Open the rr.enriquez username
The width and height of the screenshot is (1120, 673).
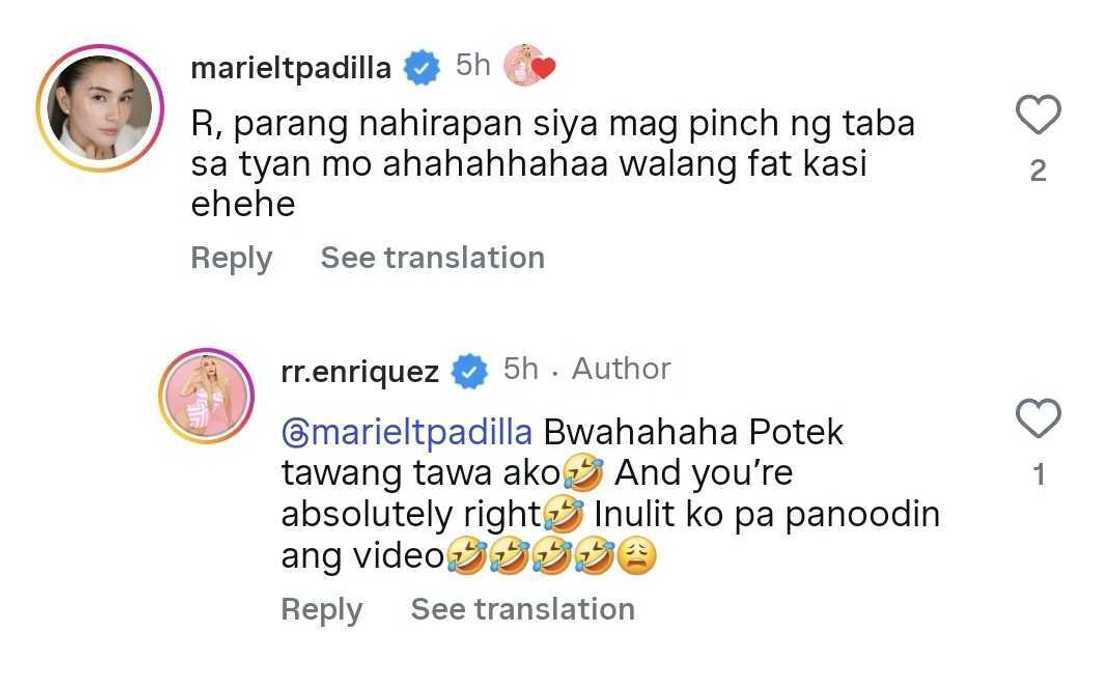pyautogui.click(x=360, y=371)
